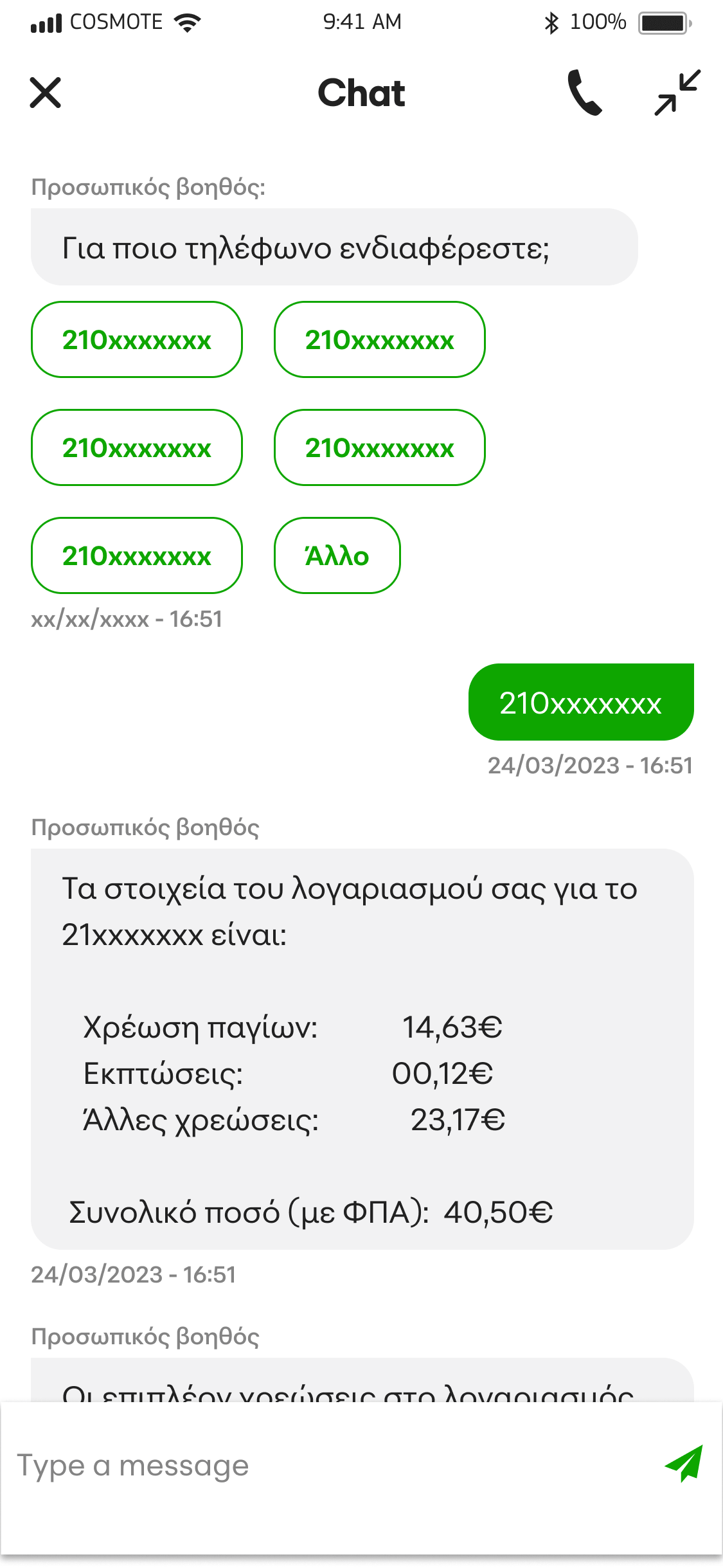Send the message with the paper plane icon

pyautogui.click(x=684, y=1464)
